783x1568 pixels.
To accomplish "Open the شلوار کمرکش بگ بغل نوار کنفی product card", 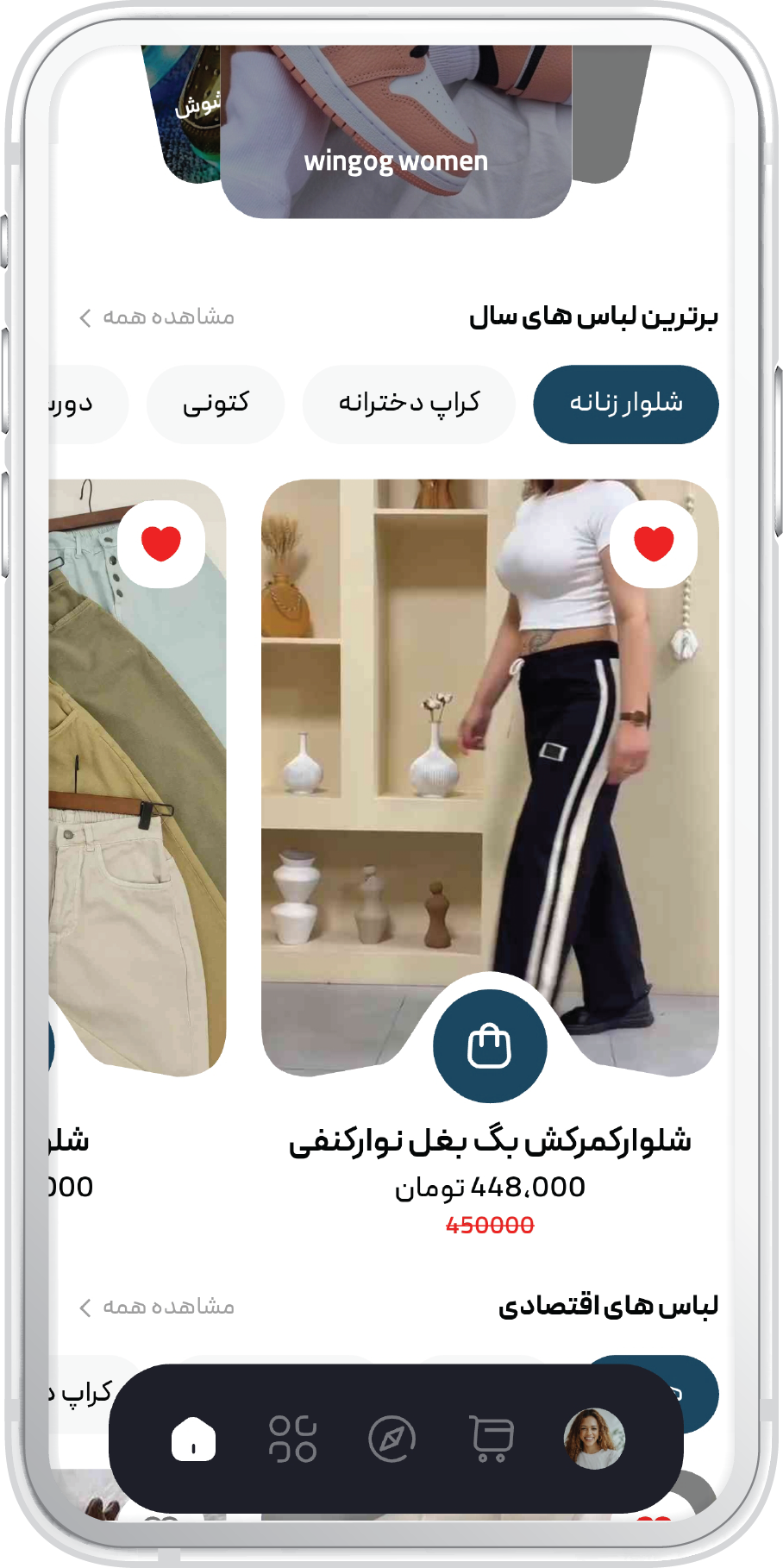I will click(x=489, y=776).
